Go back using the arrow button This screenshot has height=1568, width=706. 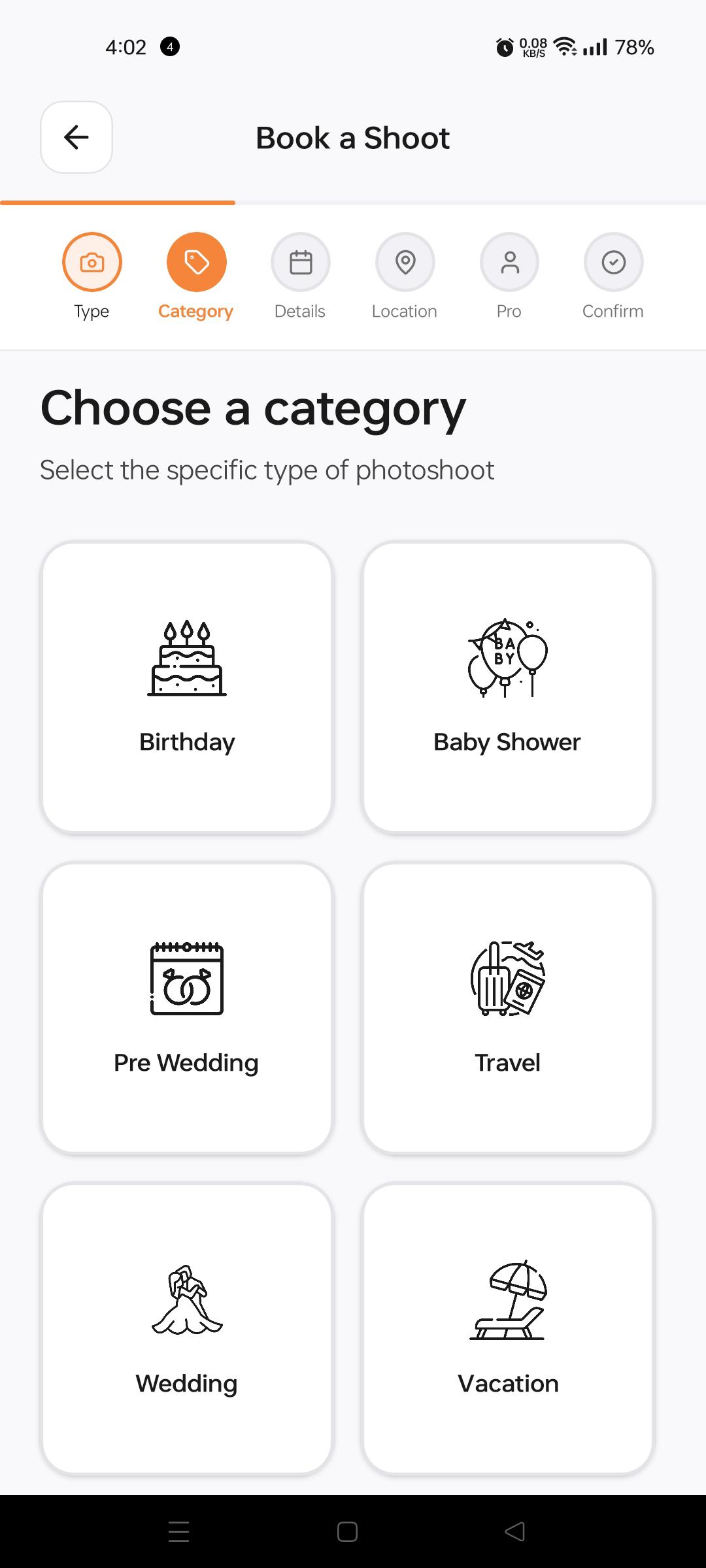(76, 137)
